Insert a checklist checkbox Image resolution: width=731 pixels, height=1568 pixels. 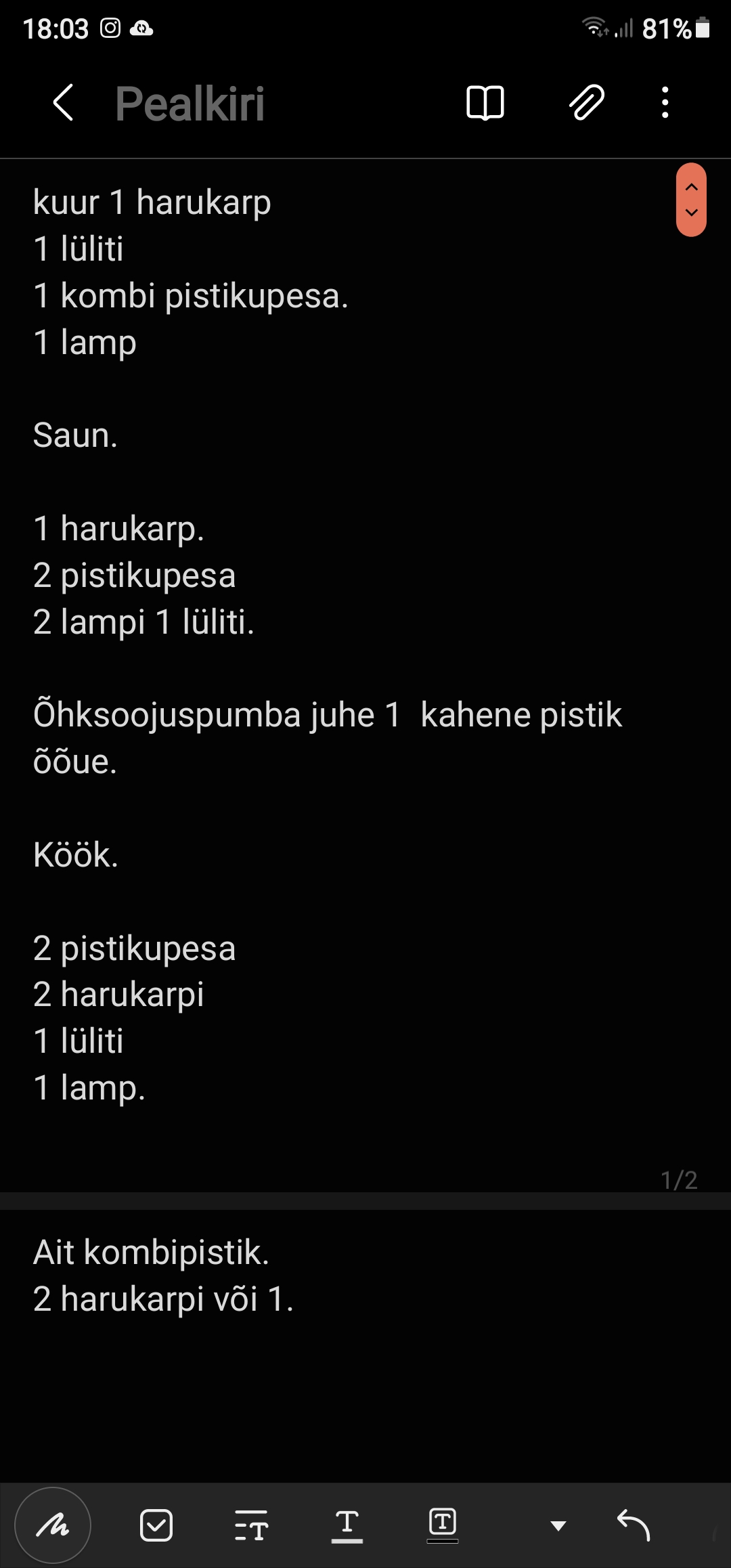pos(156,1525)
